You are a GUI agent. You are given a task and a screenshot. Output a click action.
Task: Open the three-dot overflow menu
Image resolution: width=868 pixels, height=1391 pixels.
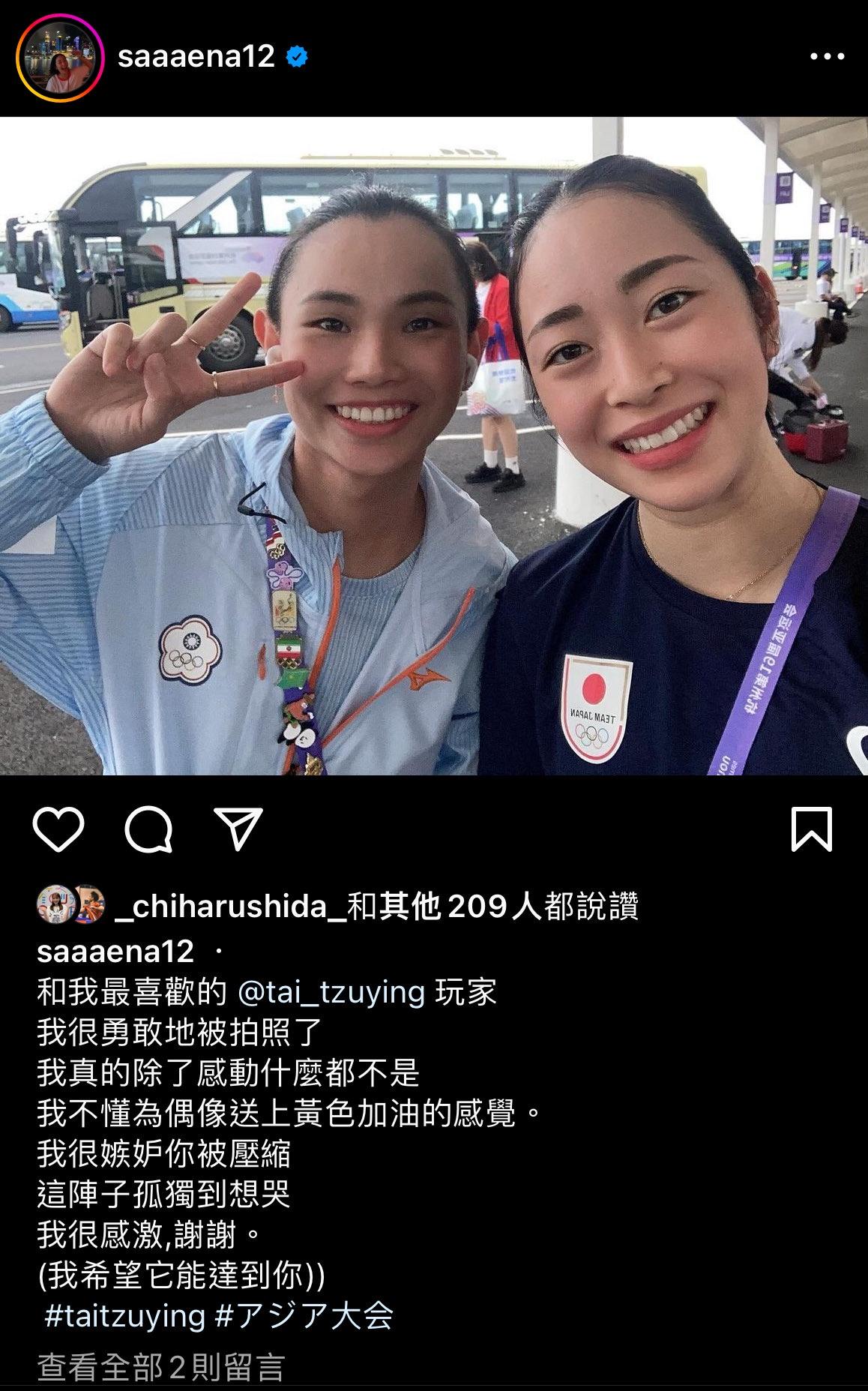(827, 57)
